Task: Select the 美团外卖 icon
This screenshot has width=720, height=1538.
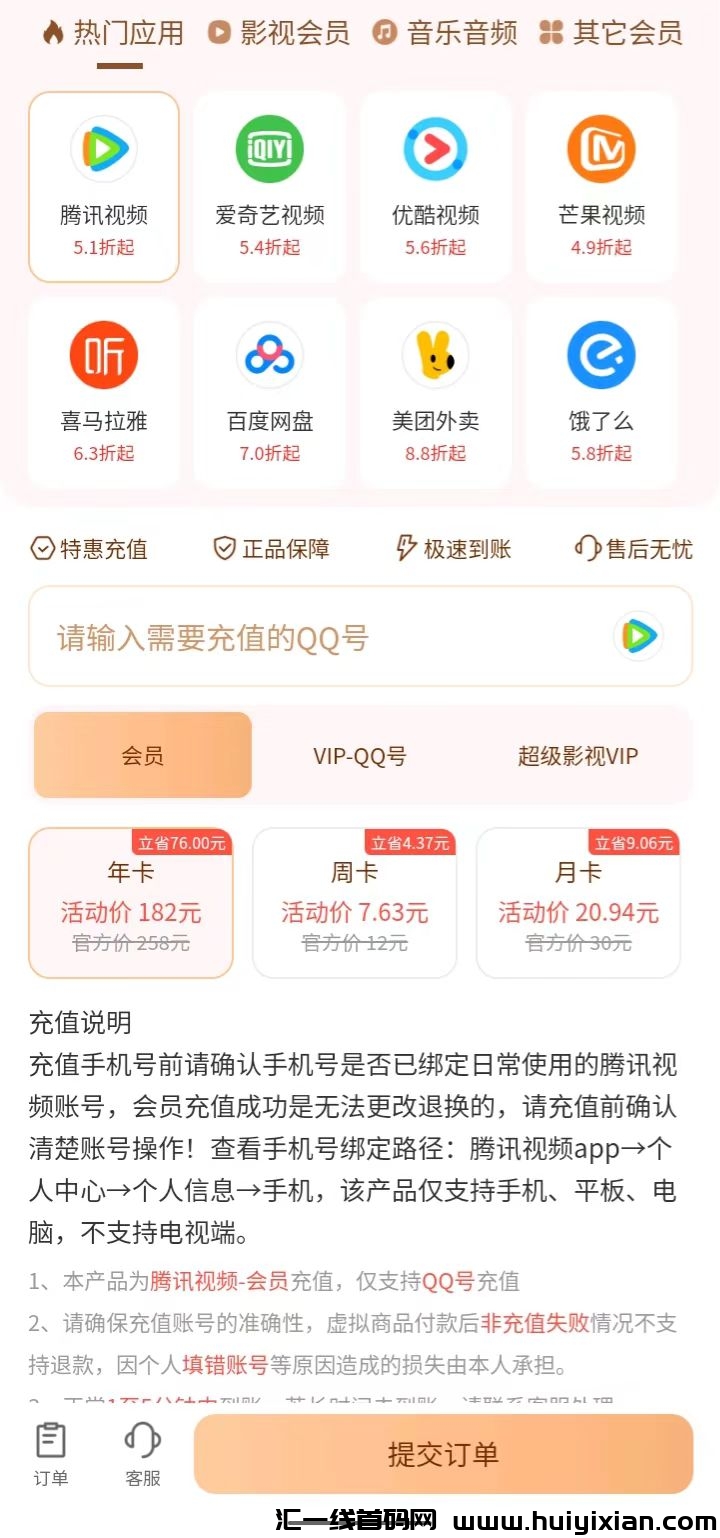Action: click(x=435, y=354)
